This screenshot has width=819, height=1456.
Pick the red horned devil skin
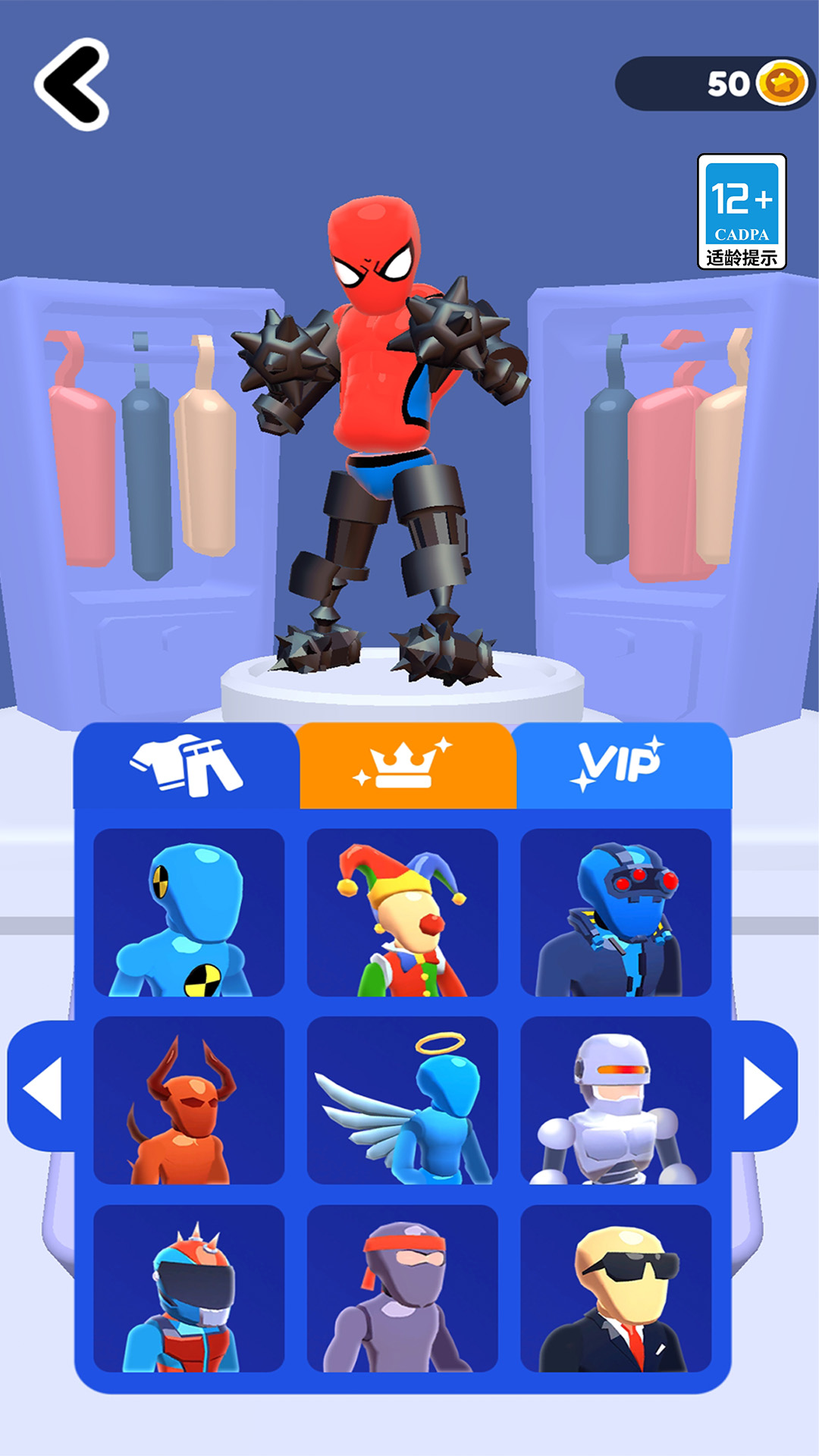189,1100
